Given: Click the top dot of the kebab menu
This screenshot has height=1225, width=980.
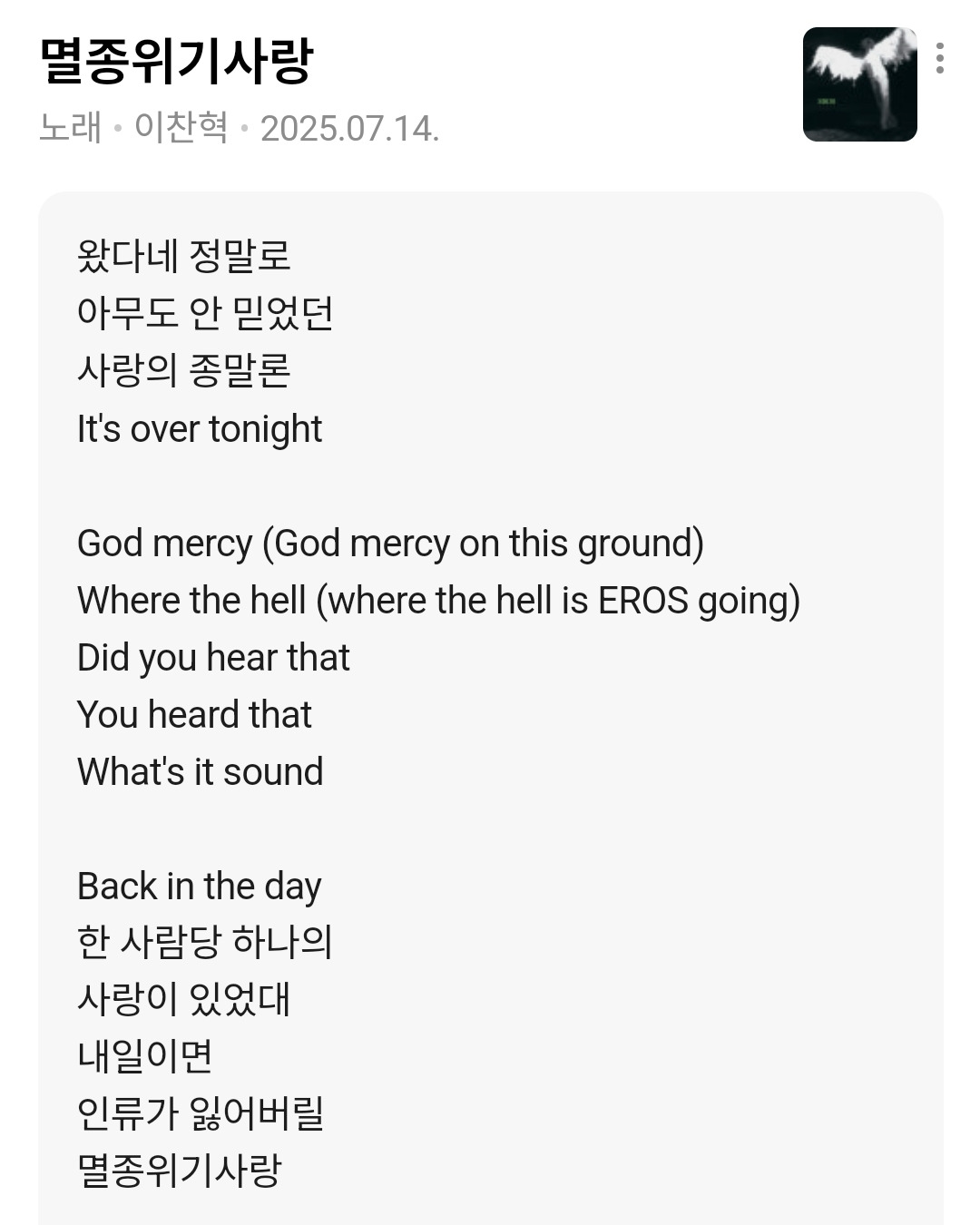Looking at the screenshot, I should pos(940,45).
